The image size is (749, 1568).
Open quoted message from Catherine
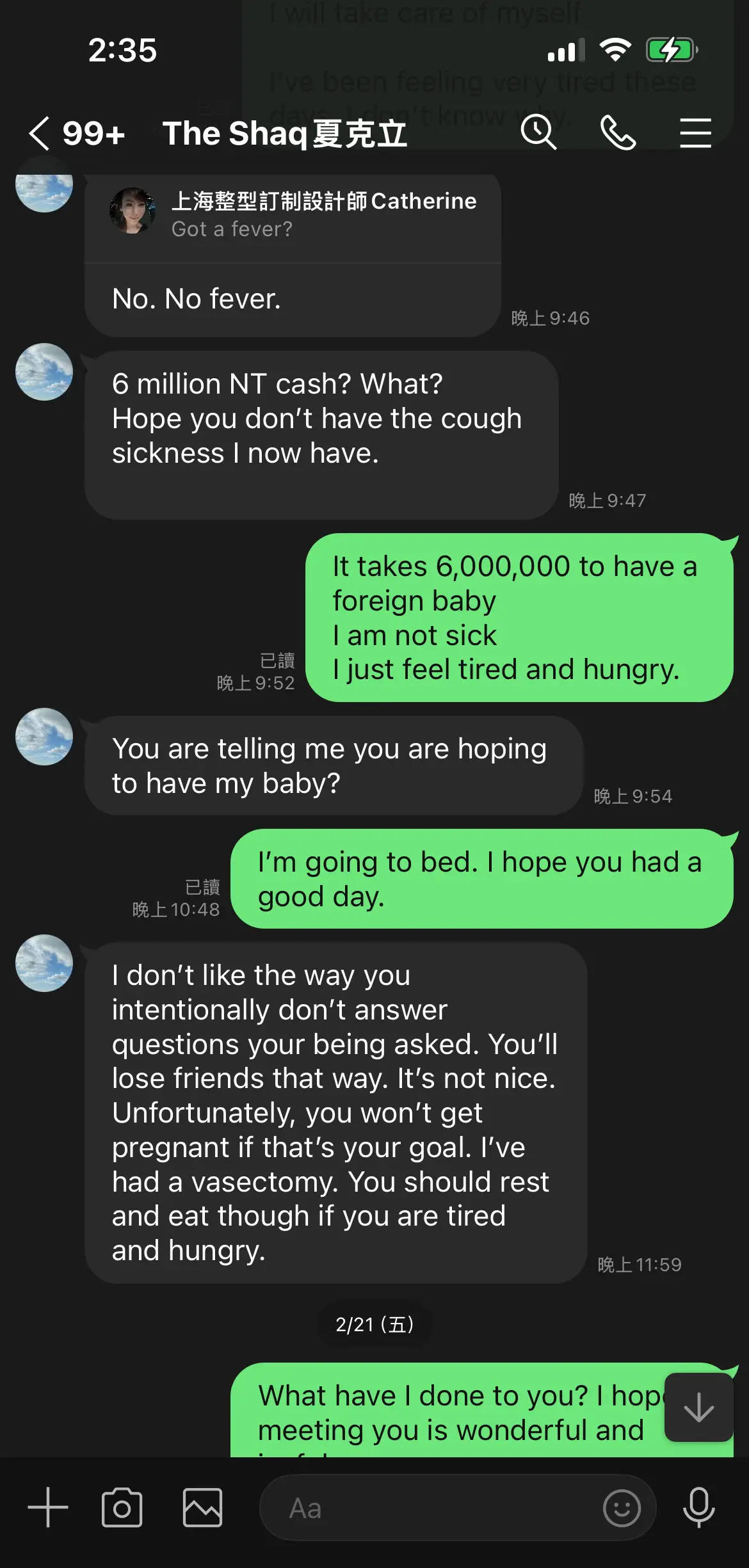pyautogui.click(x=293, y=215)
